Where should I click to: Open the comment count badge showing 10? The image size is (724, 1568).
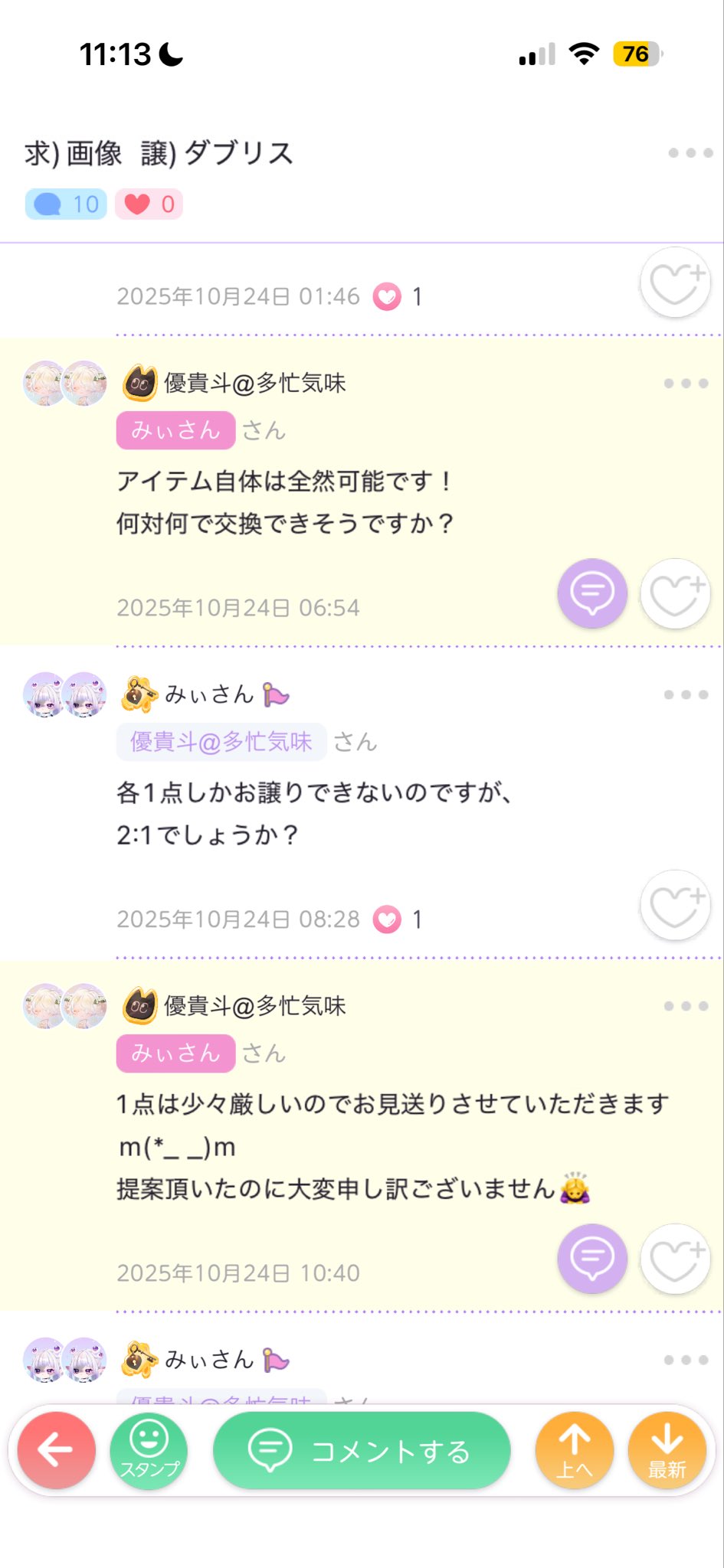[66, 204]
